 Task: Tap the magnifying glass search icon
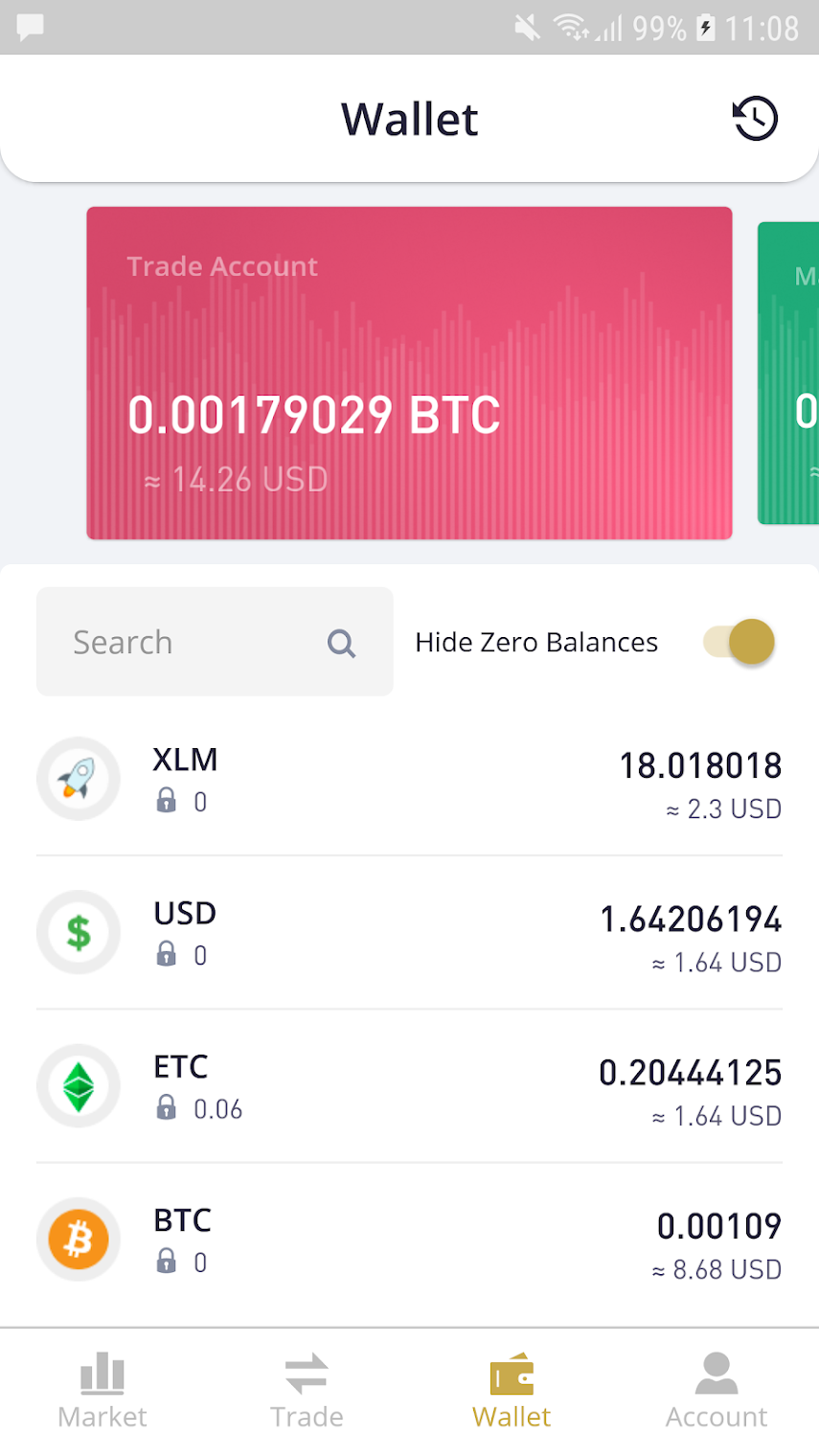tap(340, 643)
